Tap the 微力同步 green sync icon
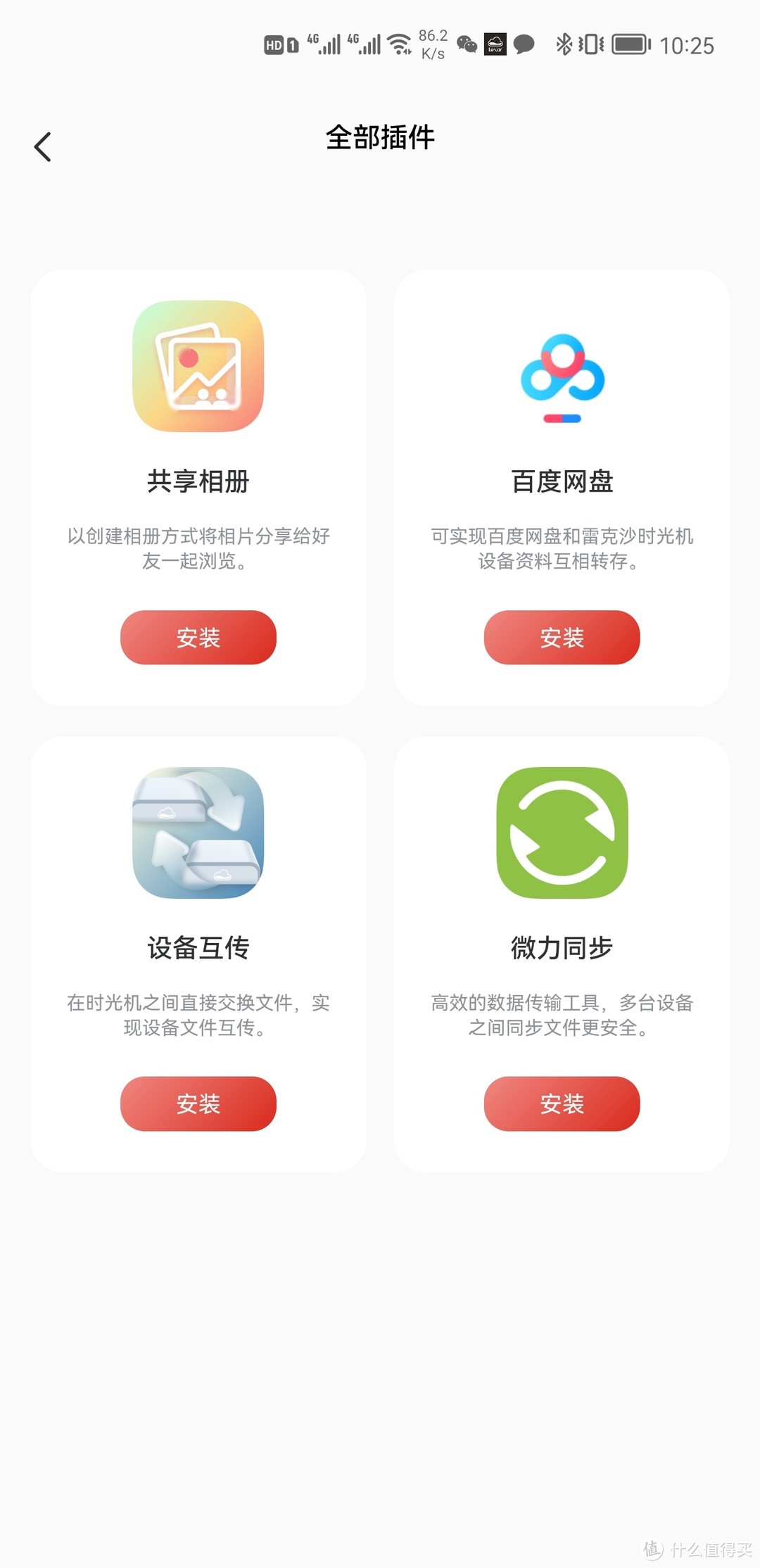This screenshot has width=760, height=1568. [x=562, y=834]
